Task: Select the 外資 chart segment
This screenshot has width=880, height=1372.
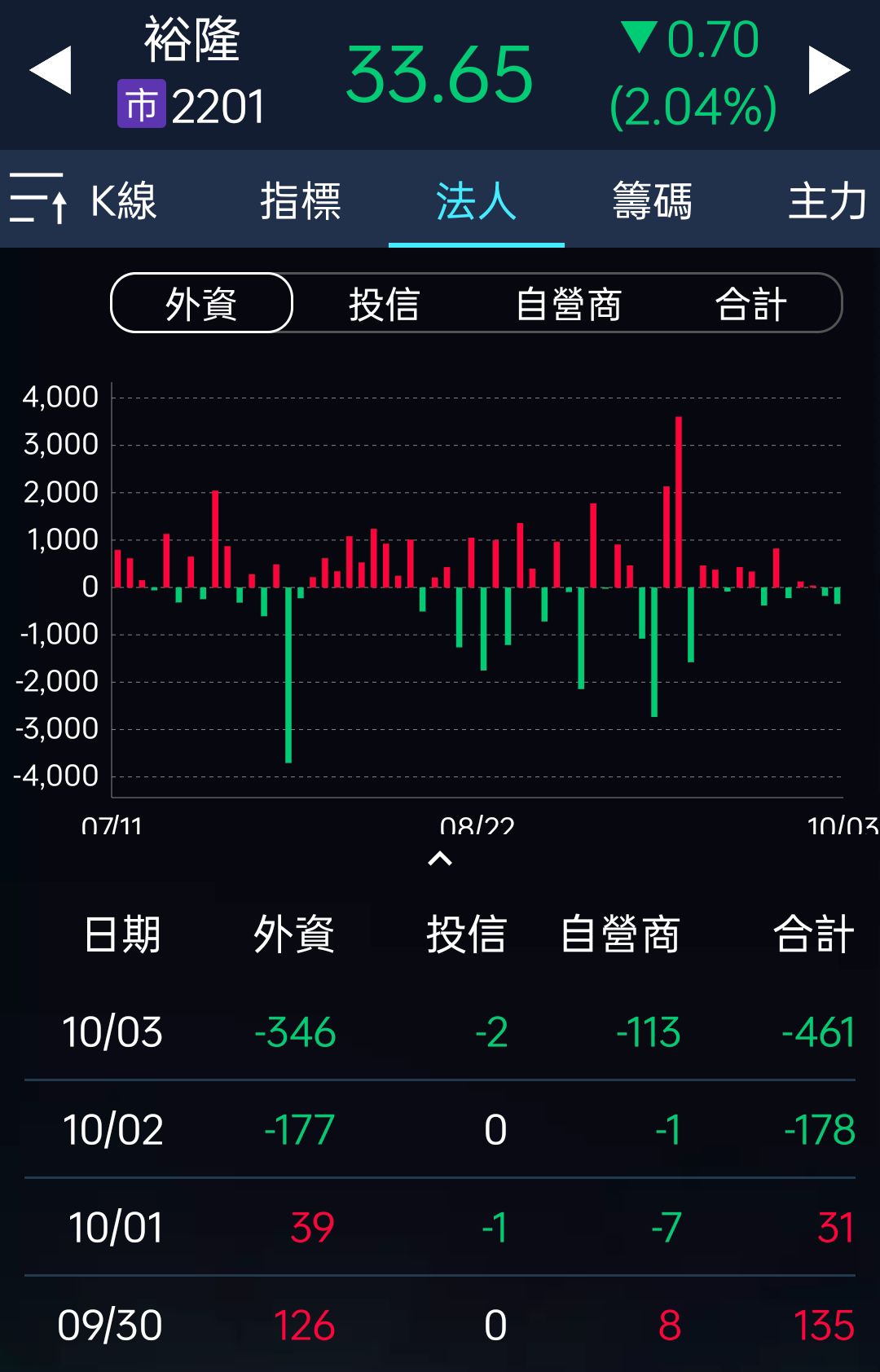Action: tap(201, 304)
